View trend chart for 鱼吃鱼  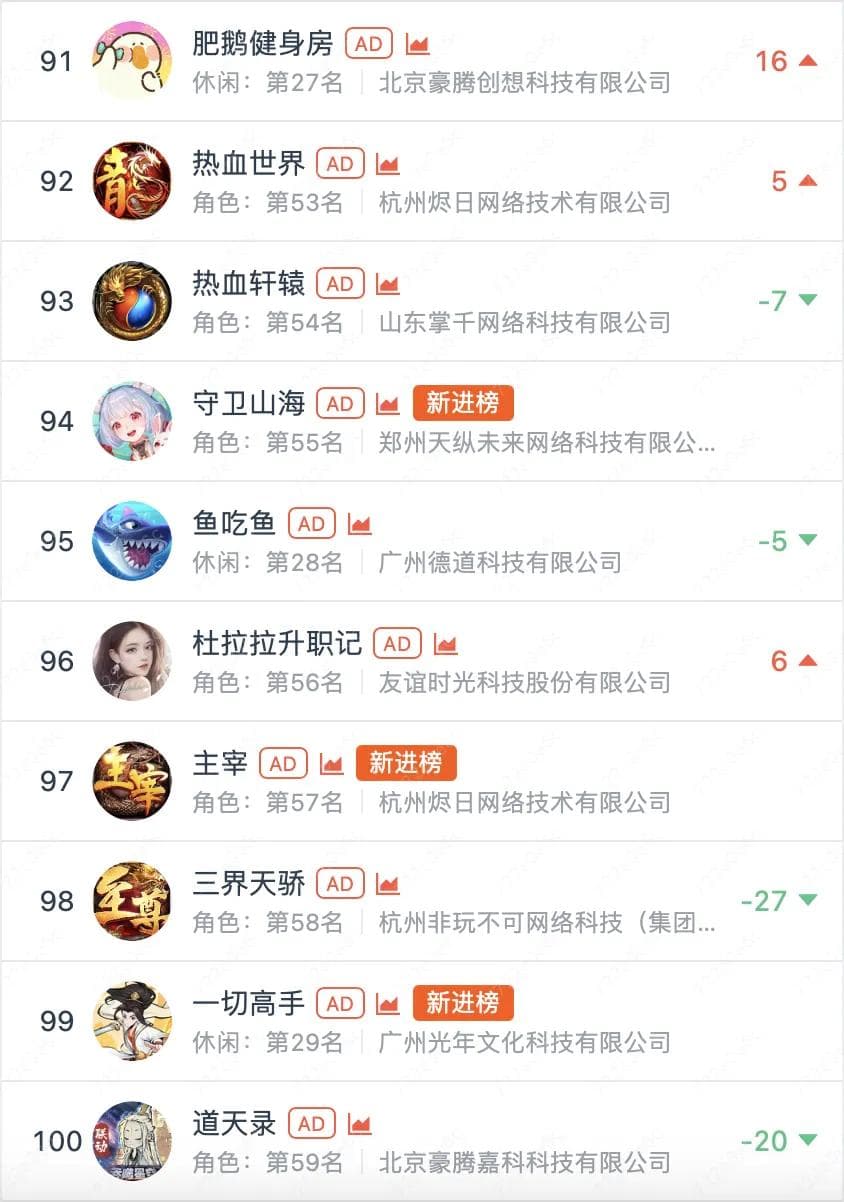coord(360,525)
